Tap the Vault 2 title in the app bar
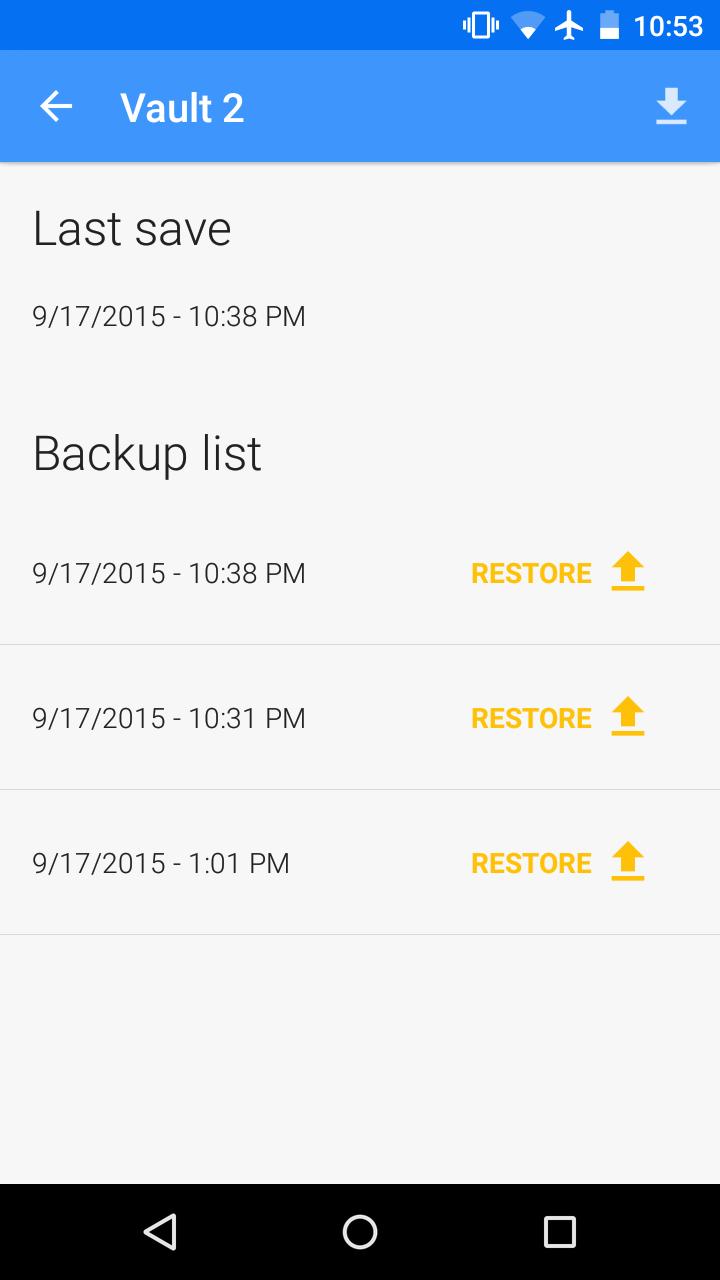The image size is (720, 1280). pyautogui.click(x=182, y=106)
